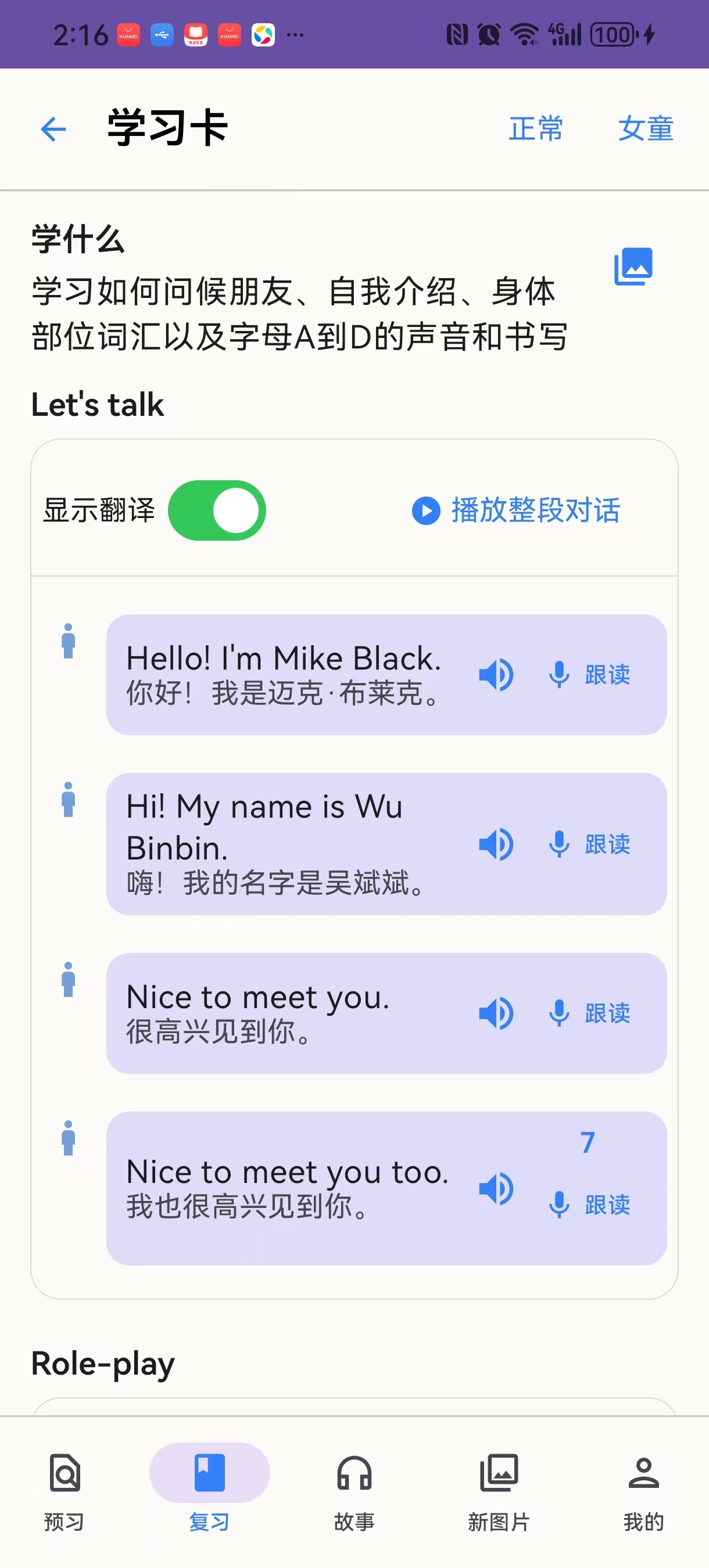The width and height of the screenshot is (709, 1568).
Task: Open the picture gallery icon near 学什么
Action: [633, 265]
